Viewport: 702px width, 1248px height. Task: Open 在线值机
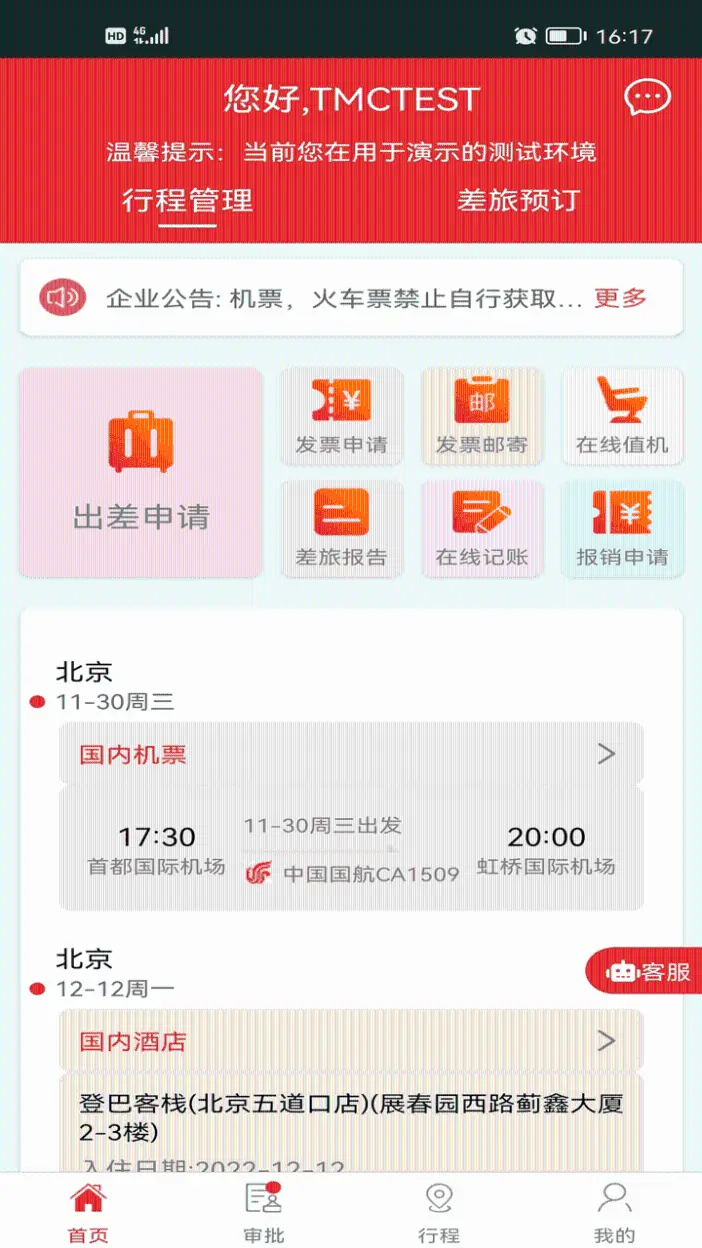pyautogui.click(x=622, y=417)
